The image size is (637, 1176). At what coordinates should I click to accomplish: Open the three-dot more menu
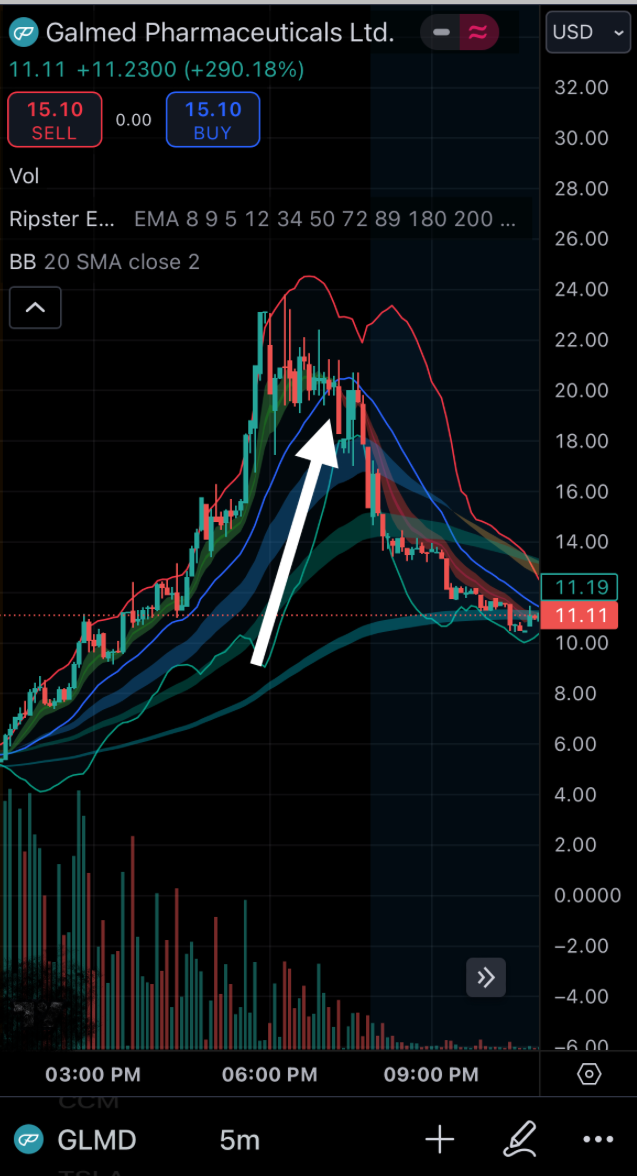(597, 1139)
